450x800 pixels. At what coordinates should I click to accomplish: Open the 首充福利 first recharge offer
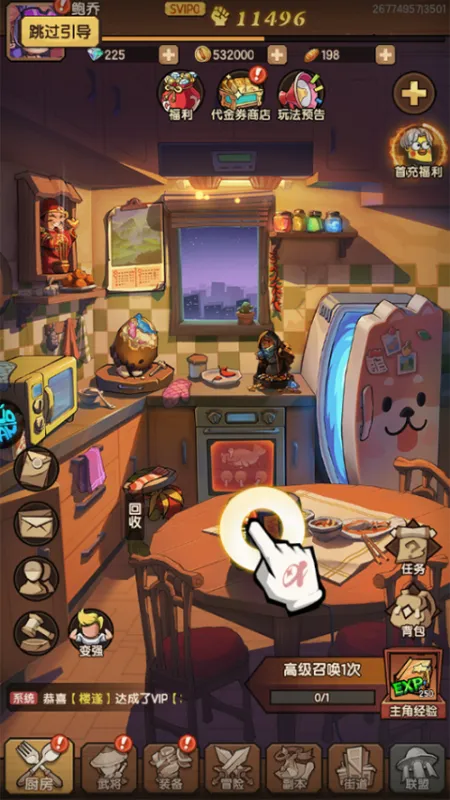418,152
